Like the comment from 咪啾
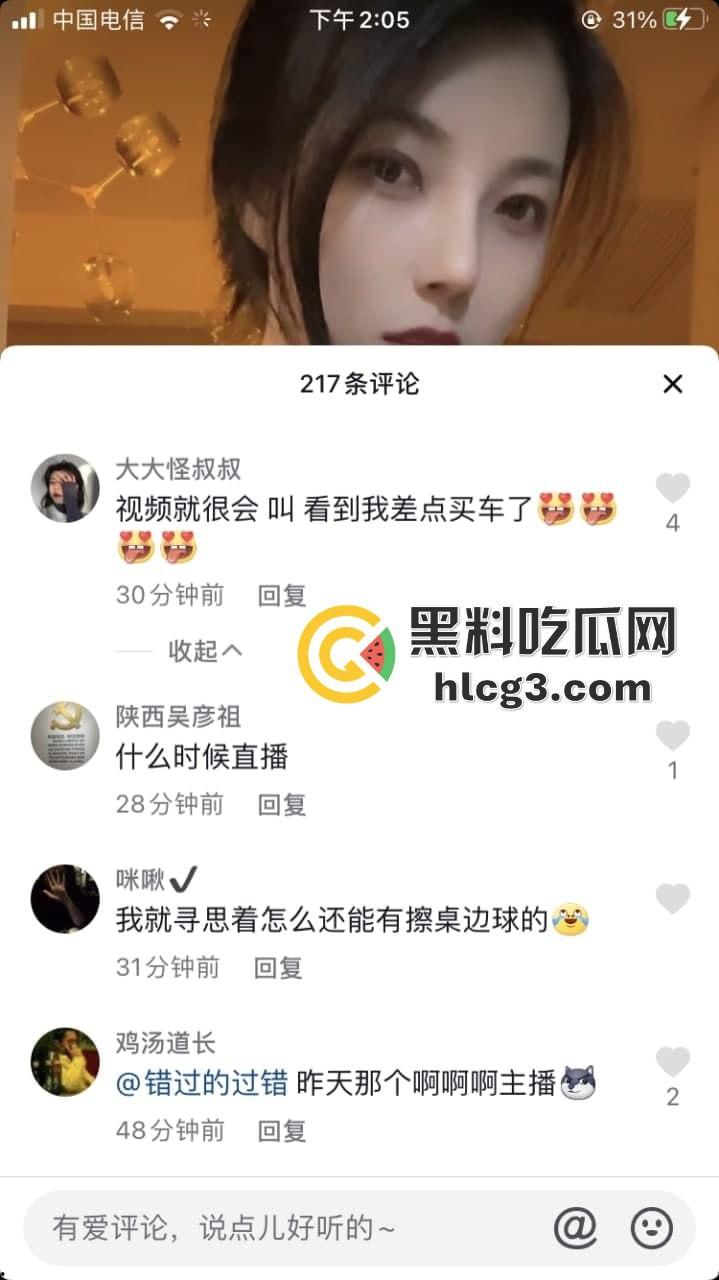Screen dimensions: 719x1280 coord(673,899)
